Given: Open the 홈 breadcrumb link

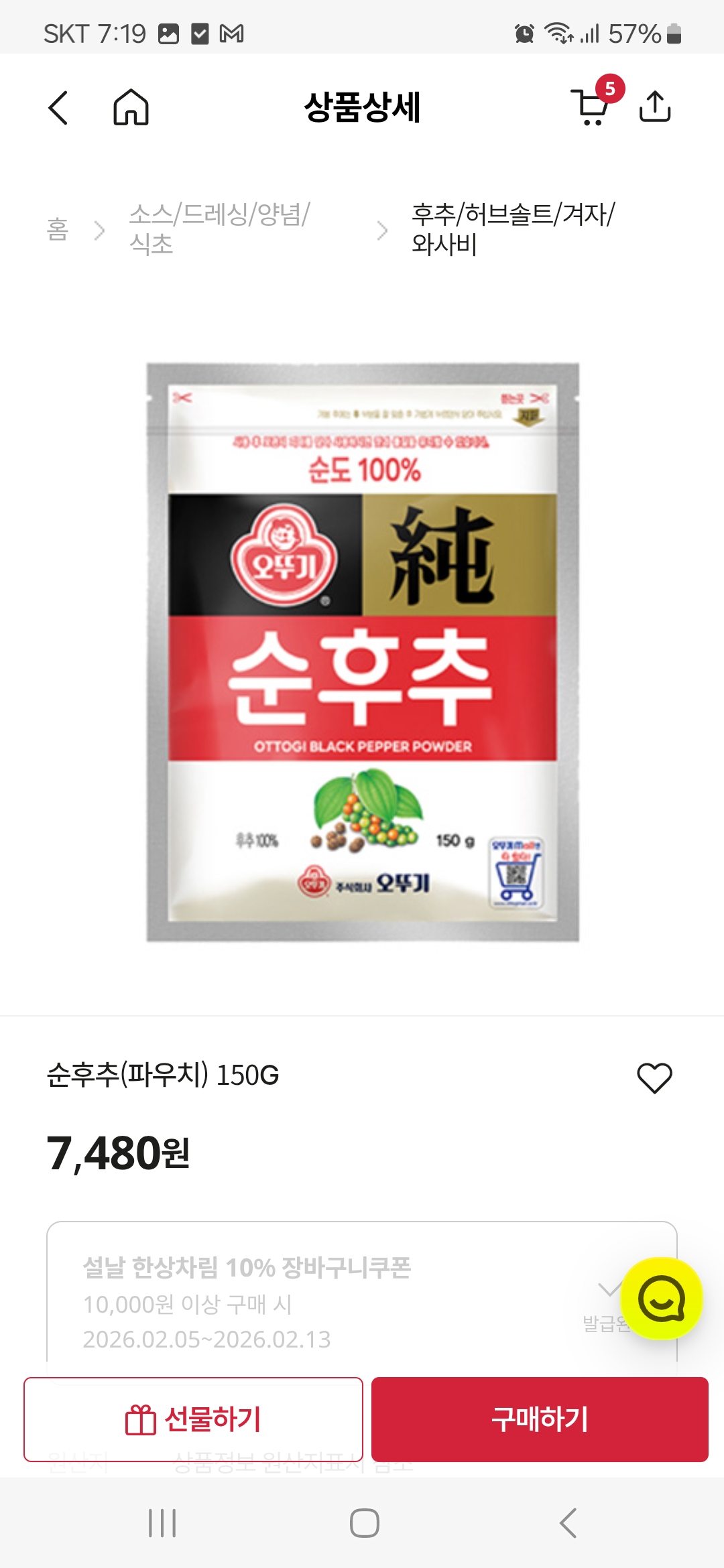Looking at the screenshot, I should pyautogui.click(x=58, y=230).
